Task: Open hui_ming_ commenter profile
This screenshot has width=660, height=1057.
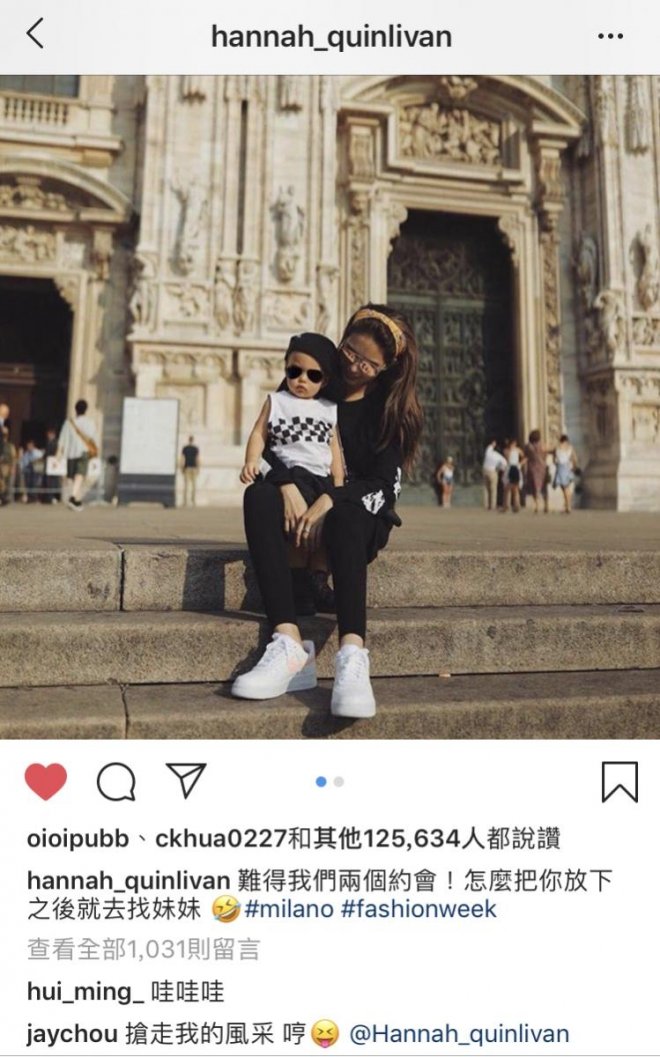Action: coord(85,992)
